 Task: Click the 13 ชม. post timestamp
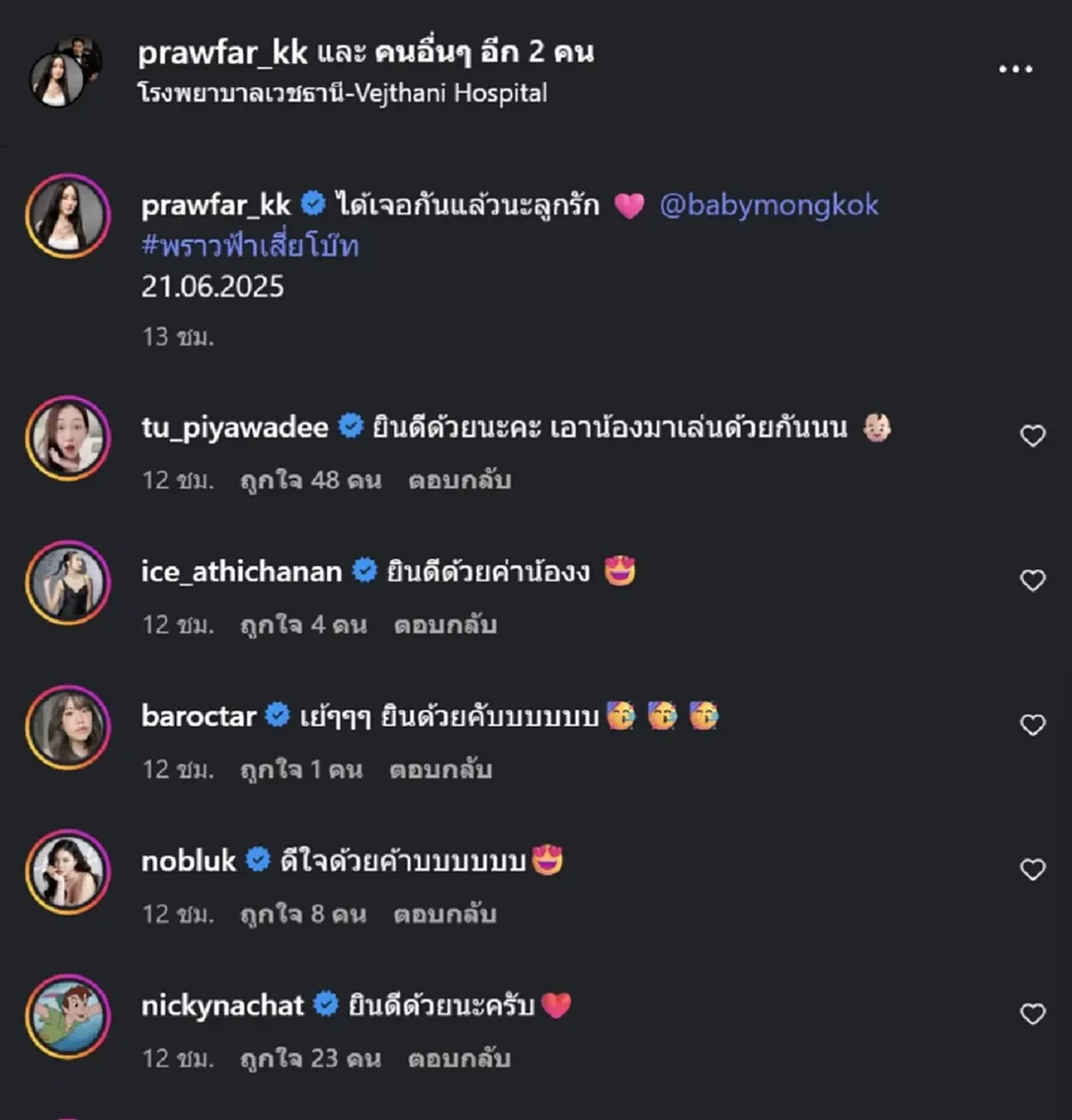click(x=176, y=337)
